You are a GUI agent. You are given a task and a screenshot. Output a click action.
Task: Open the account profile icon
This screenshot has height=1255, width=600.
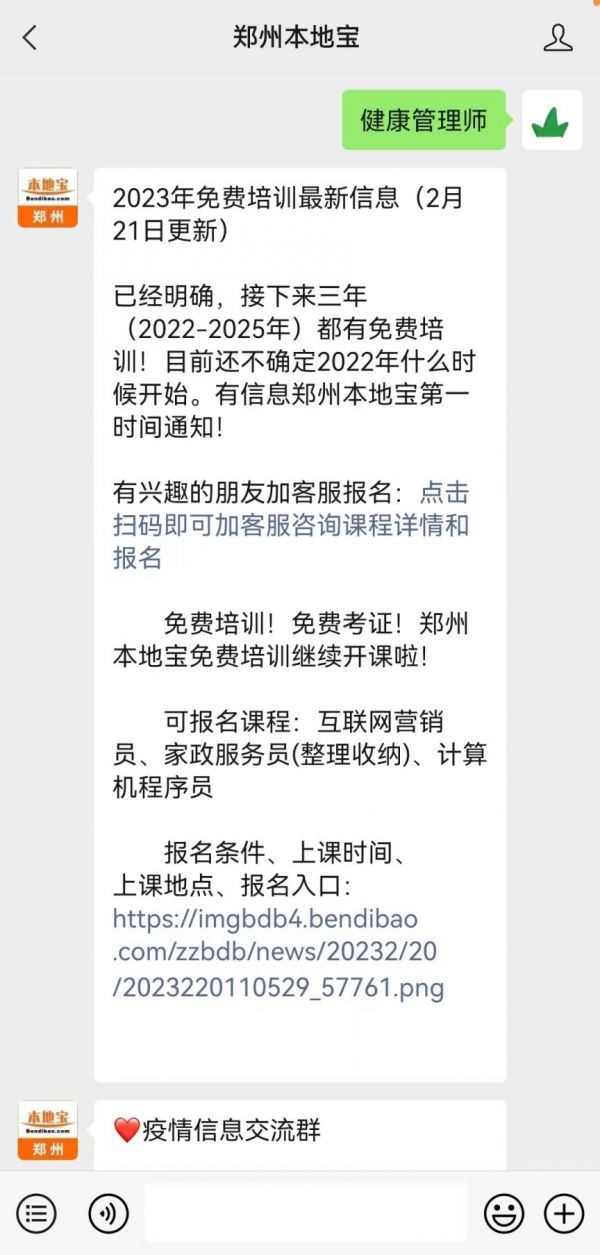pyautogui.click(x=558, y=38)
